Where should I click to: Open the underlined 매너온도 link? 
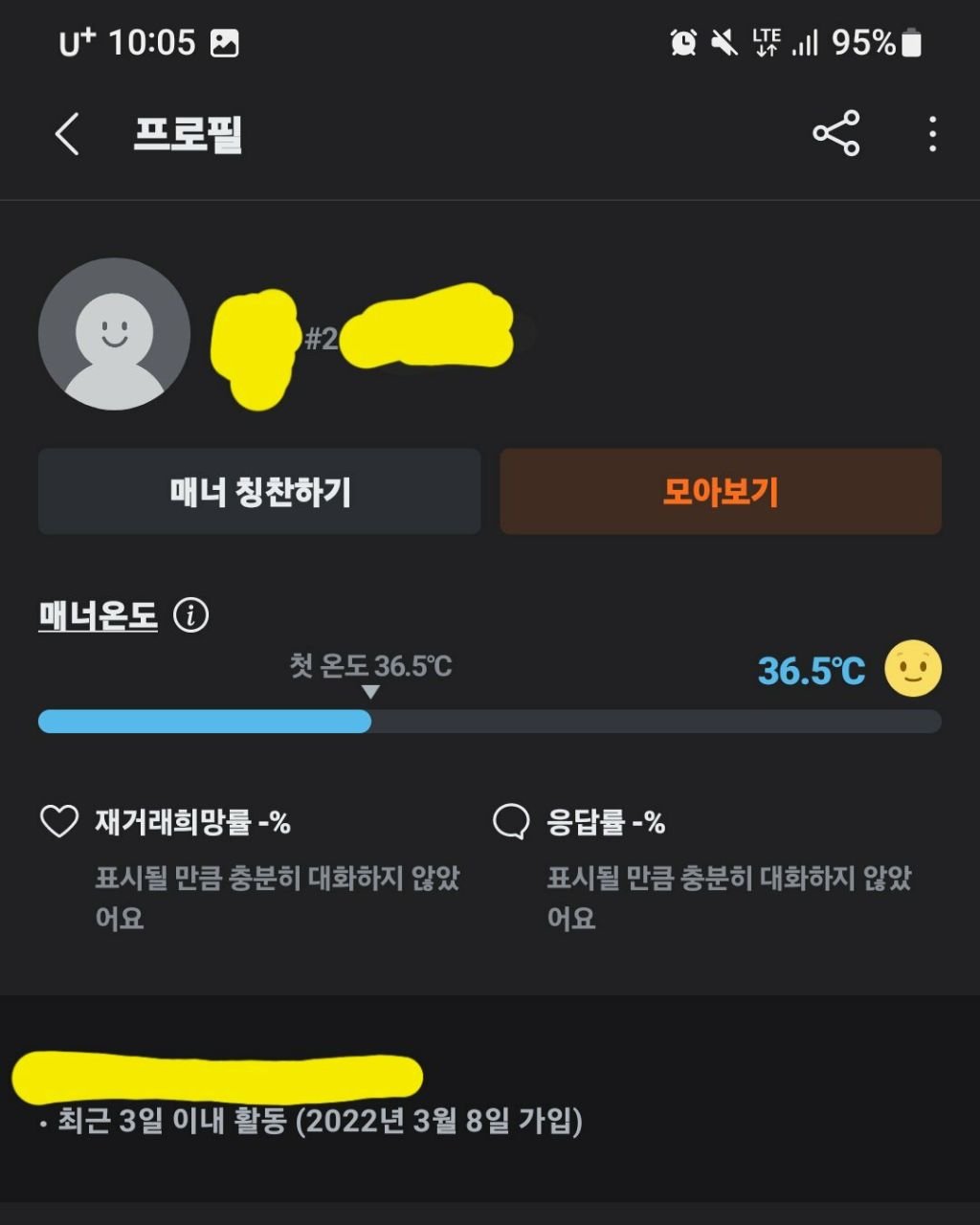tap(98, 615)
